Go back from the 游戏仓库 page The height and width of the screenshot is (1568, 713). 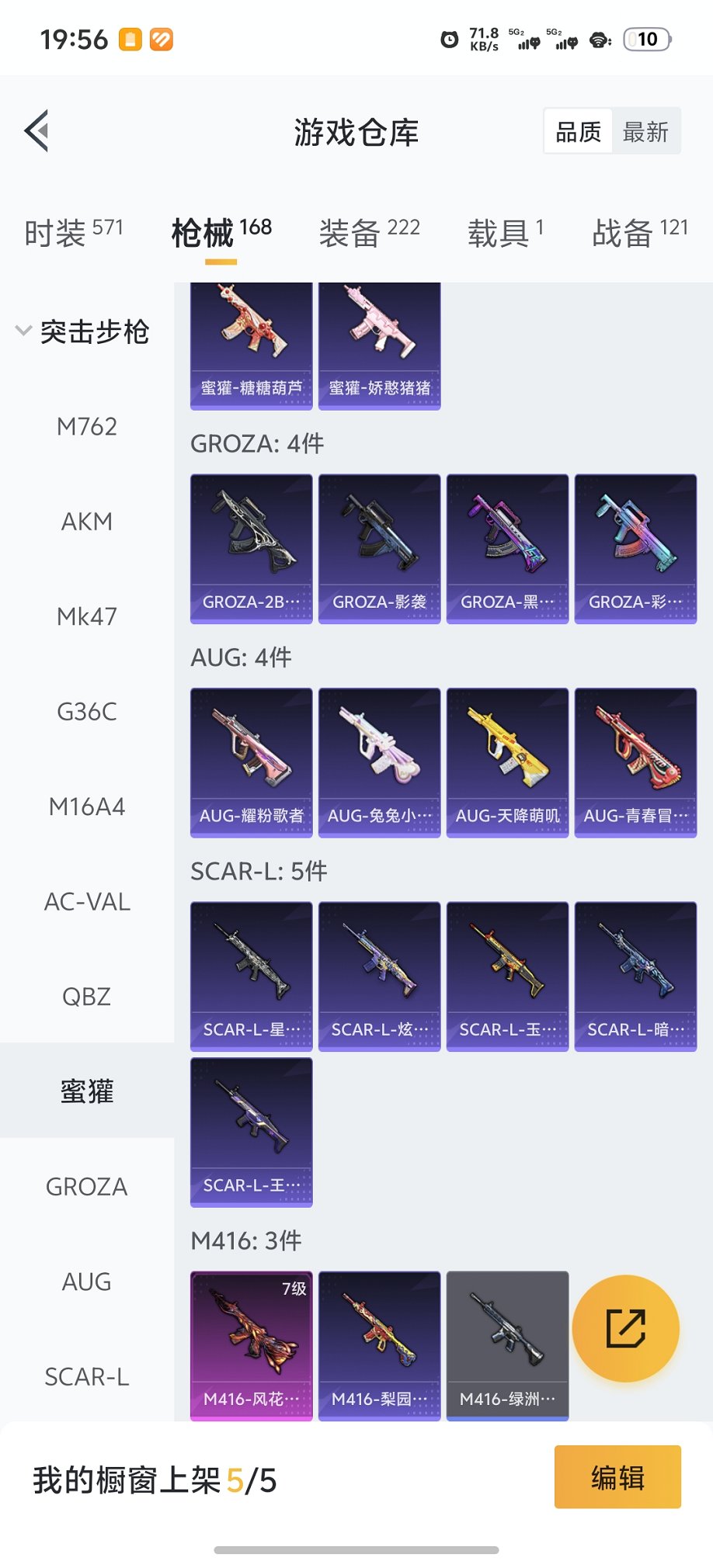tap(37, 130)
